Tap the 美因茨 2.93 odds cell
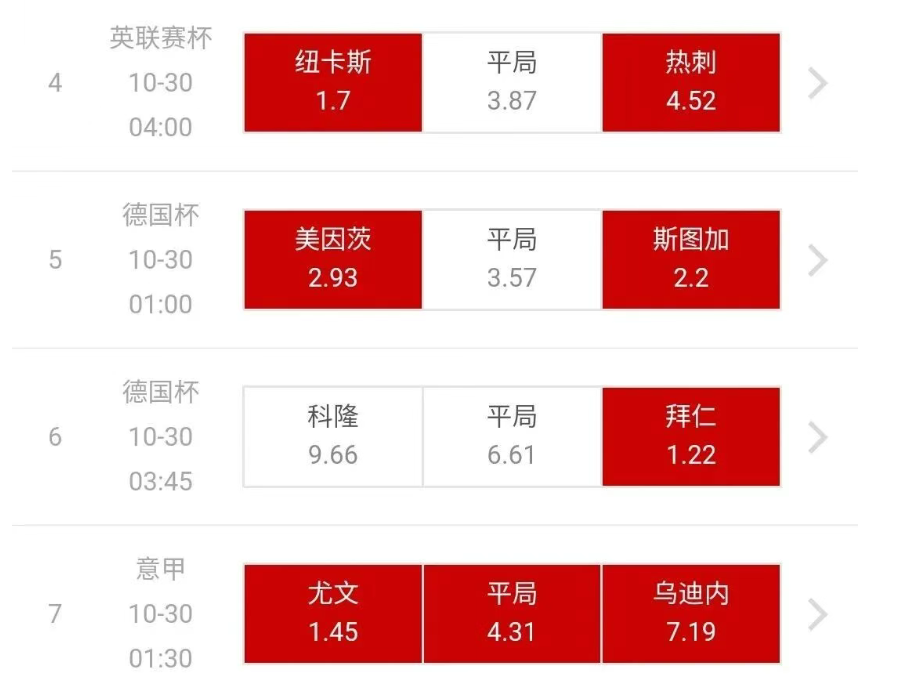The width and height of the screenshot is (897, 694). click(333, 259)
